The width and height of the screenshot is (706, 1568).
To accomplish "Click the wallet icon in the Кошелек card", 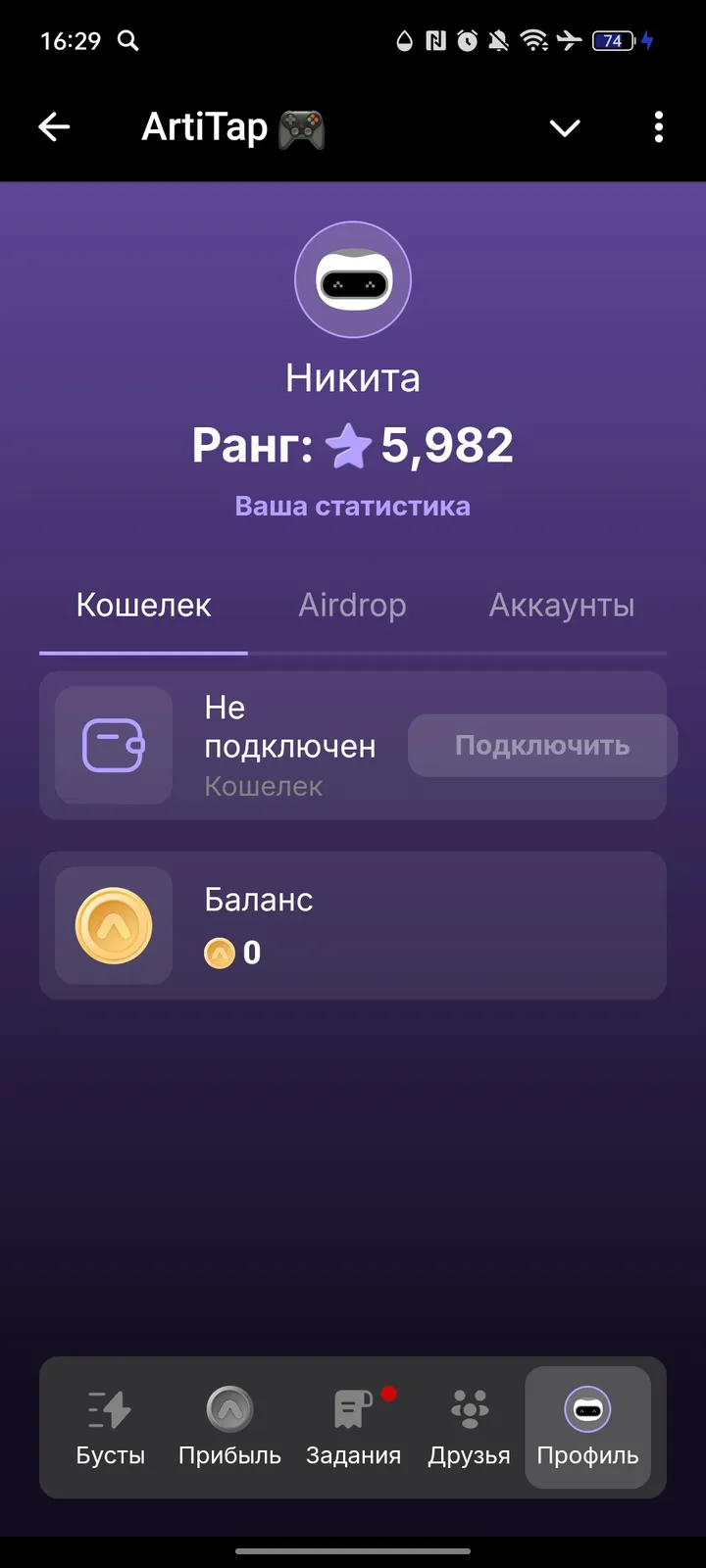I will (x=113, y=745).
